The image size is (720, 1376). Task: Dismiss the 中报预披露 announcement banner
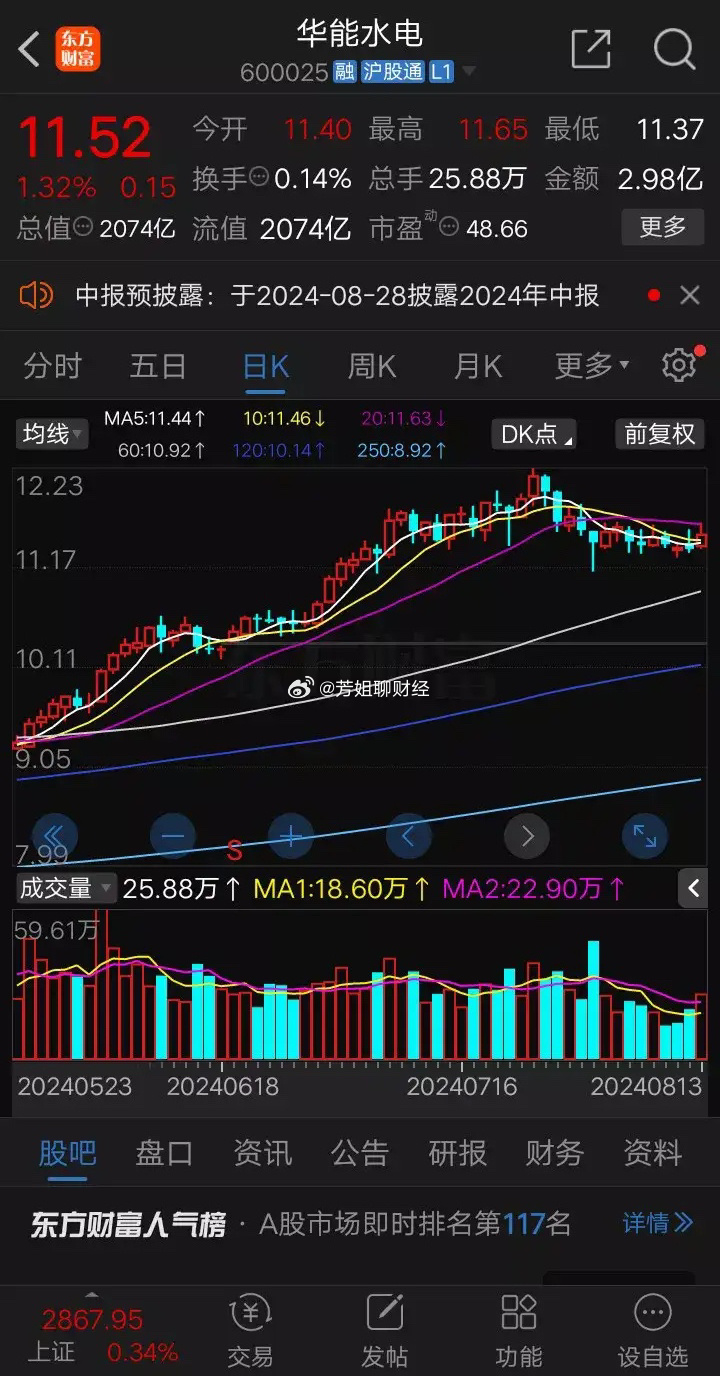pyautogui.click(x=689, y=295)
